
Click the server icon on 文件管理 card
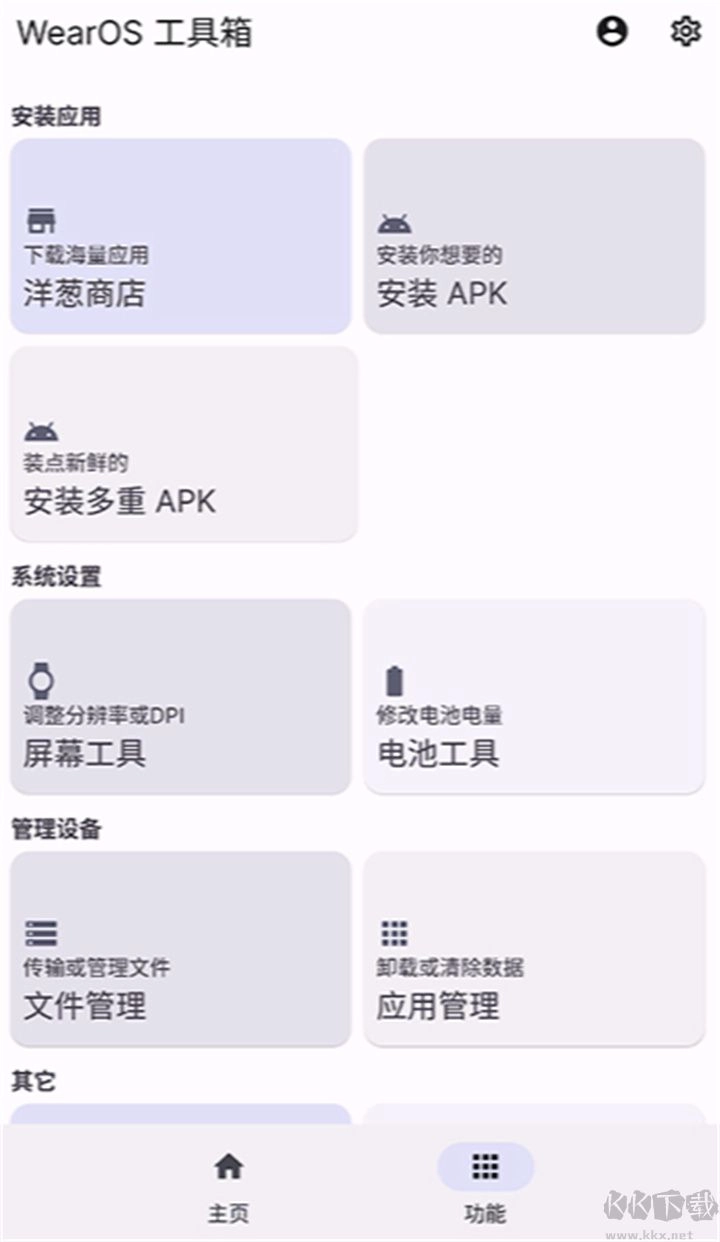(40, 933)
